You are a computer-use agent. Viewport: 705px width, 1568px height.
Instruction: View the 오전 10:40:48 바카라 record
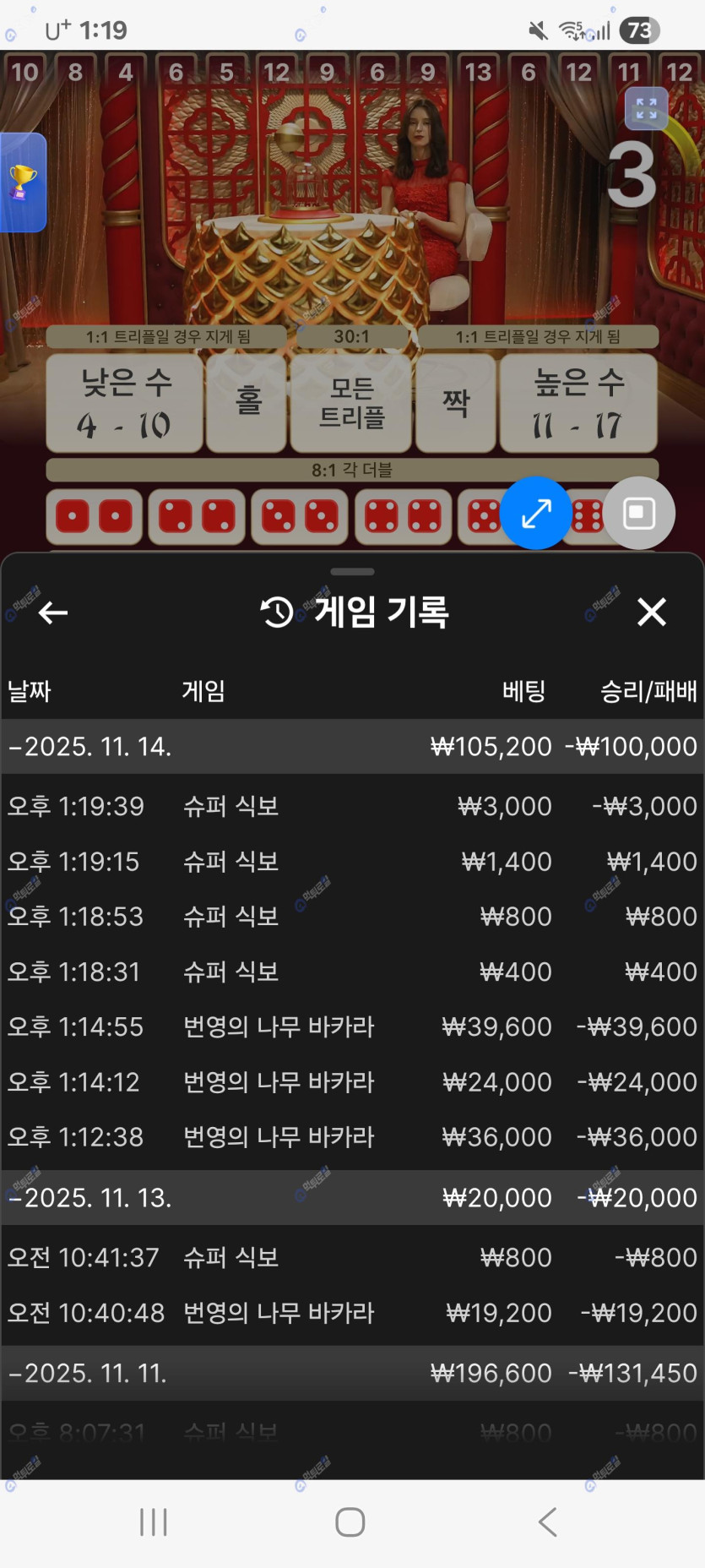[351, 1313]
